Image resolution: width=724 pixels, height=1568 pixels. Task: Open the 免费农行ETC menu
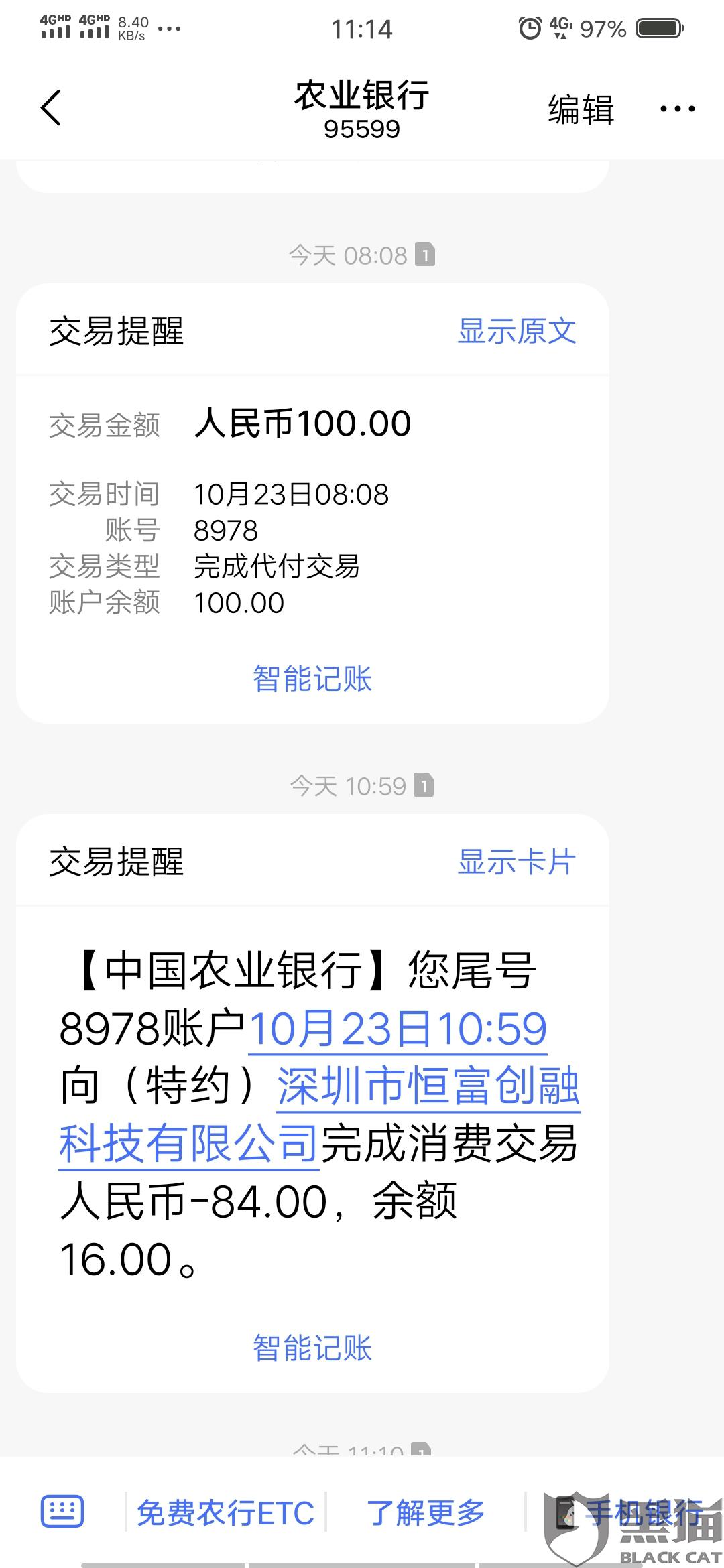pos(225,1513)
